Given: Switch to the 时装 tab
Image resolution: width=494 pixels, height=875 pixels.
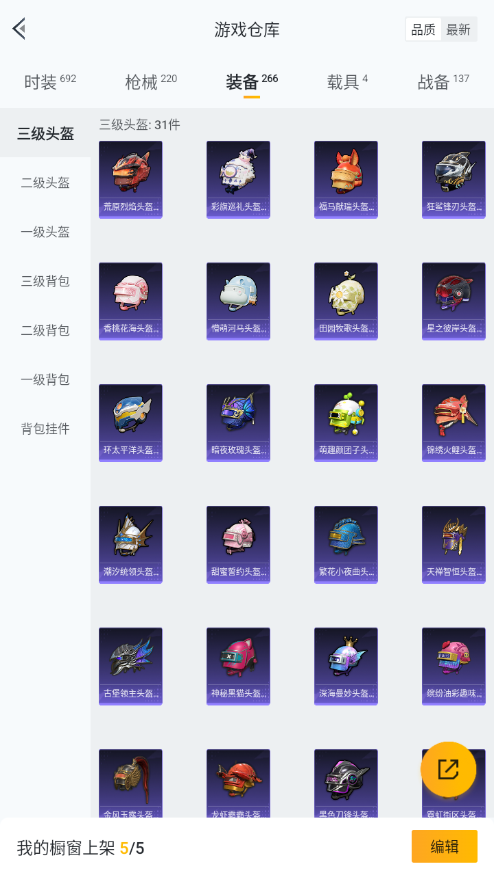Looking at the screenshot, I should point(50,82).
